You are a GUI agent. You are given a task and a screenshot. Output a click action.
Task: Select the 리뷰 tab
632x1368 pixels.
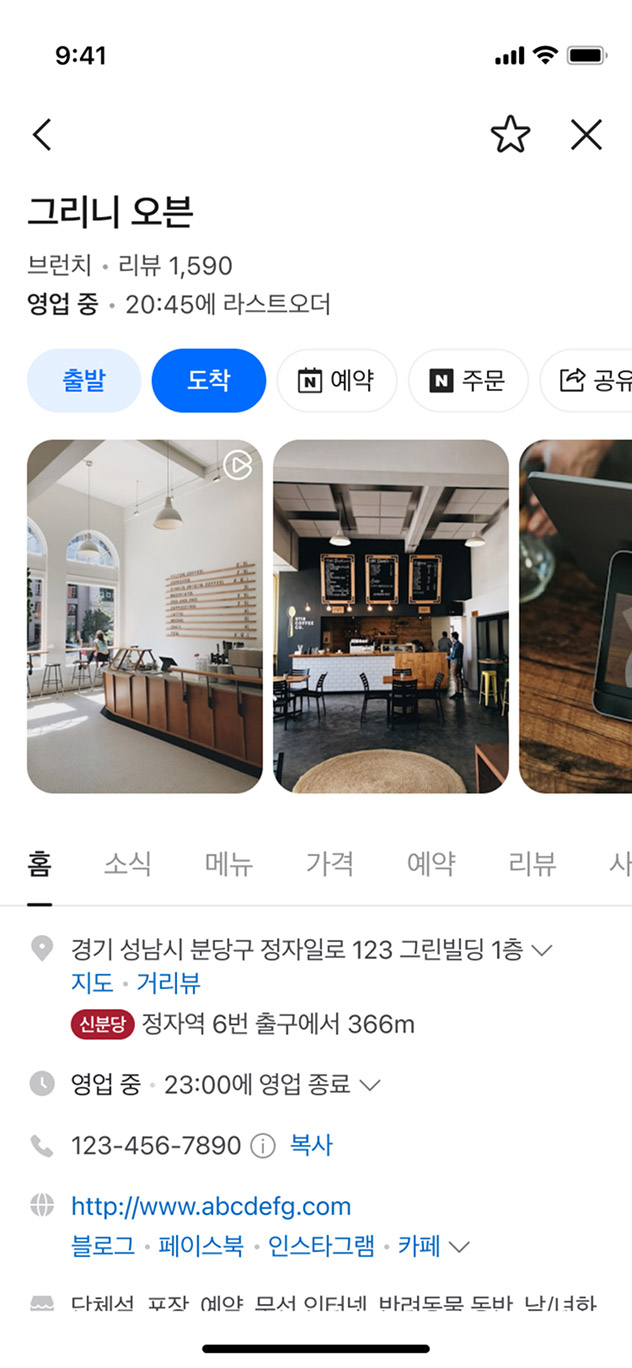click(532, 863)
